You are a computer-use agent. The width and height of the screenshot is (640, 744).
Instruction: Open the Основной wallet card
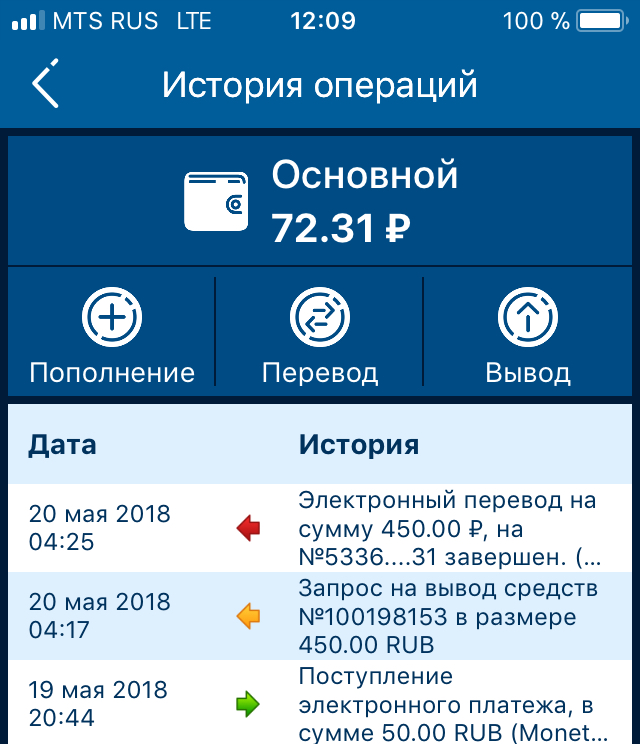click(x=320, y=201)
